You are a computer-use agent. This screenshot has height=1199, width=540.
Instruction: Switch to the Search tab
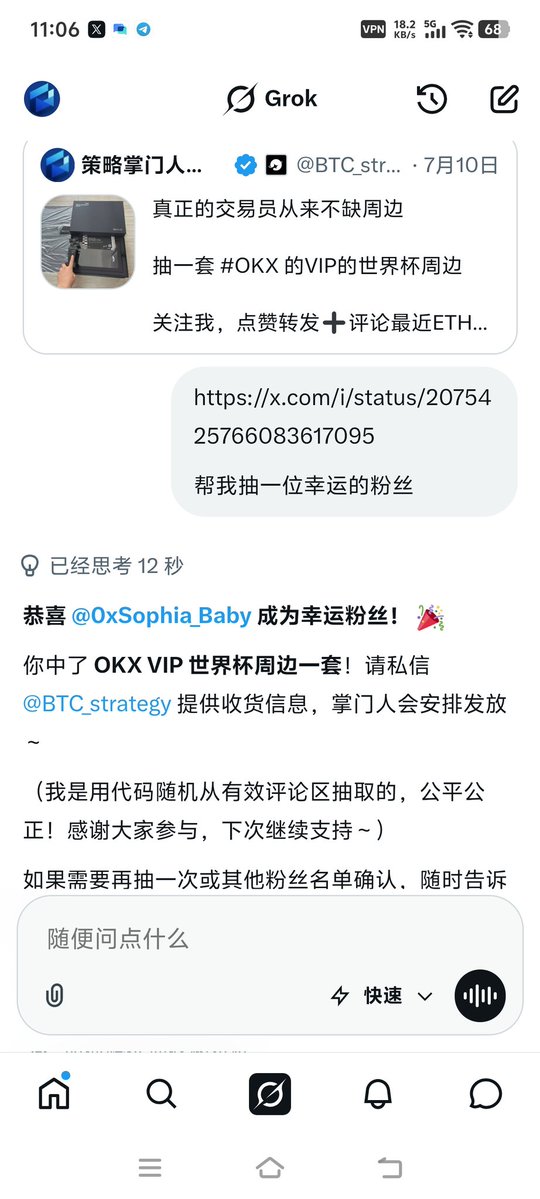coord(161,1094)
